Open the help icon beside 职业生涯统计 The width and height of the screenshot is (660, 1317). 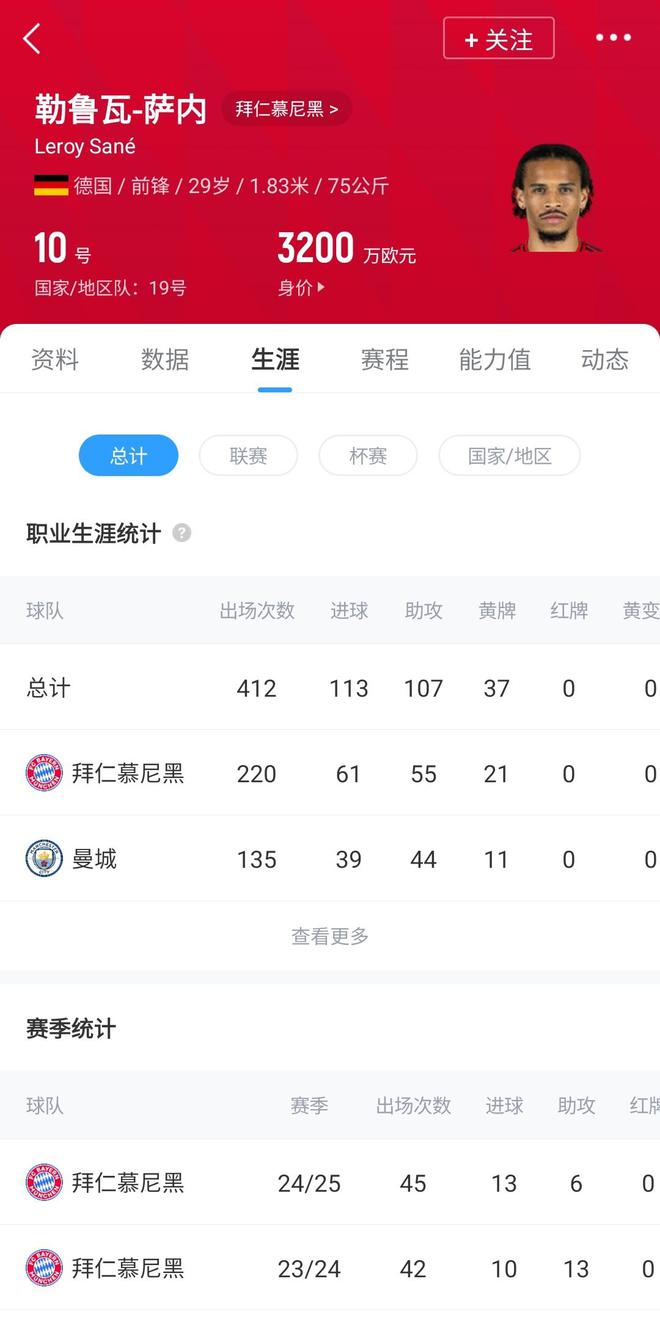coord(181,533)
